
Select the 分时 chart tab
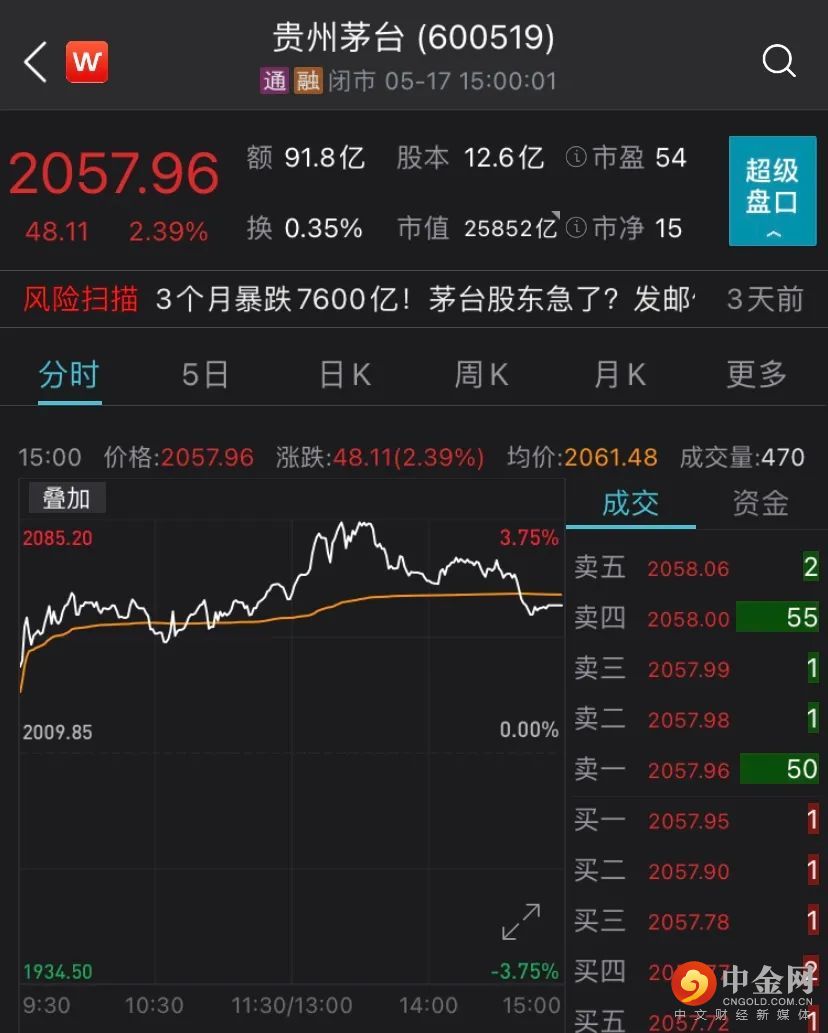click(69, 375)
